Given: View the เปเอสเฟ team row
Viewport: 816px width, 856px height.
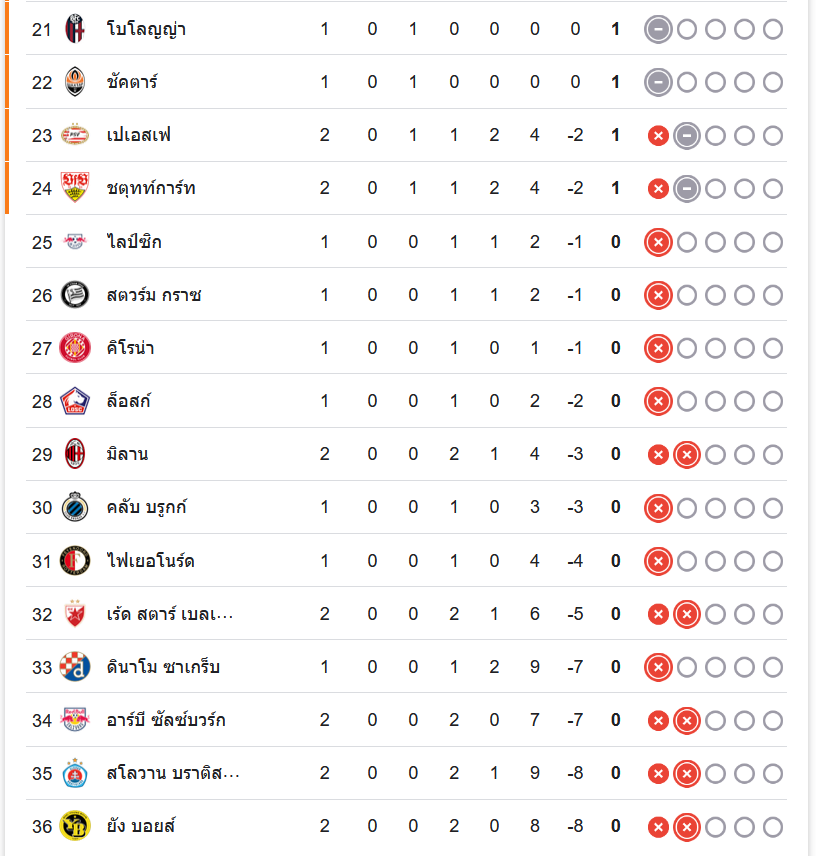Looking at the screenshot, I should pyautogui.click(x=138, y=135).
